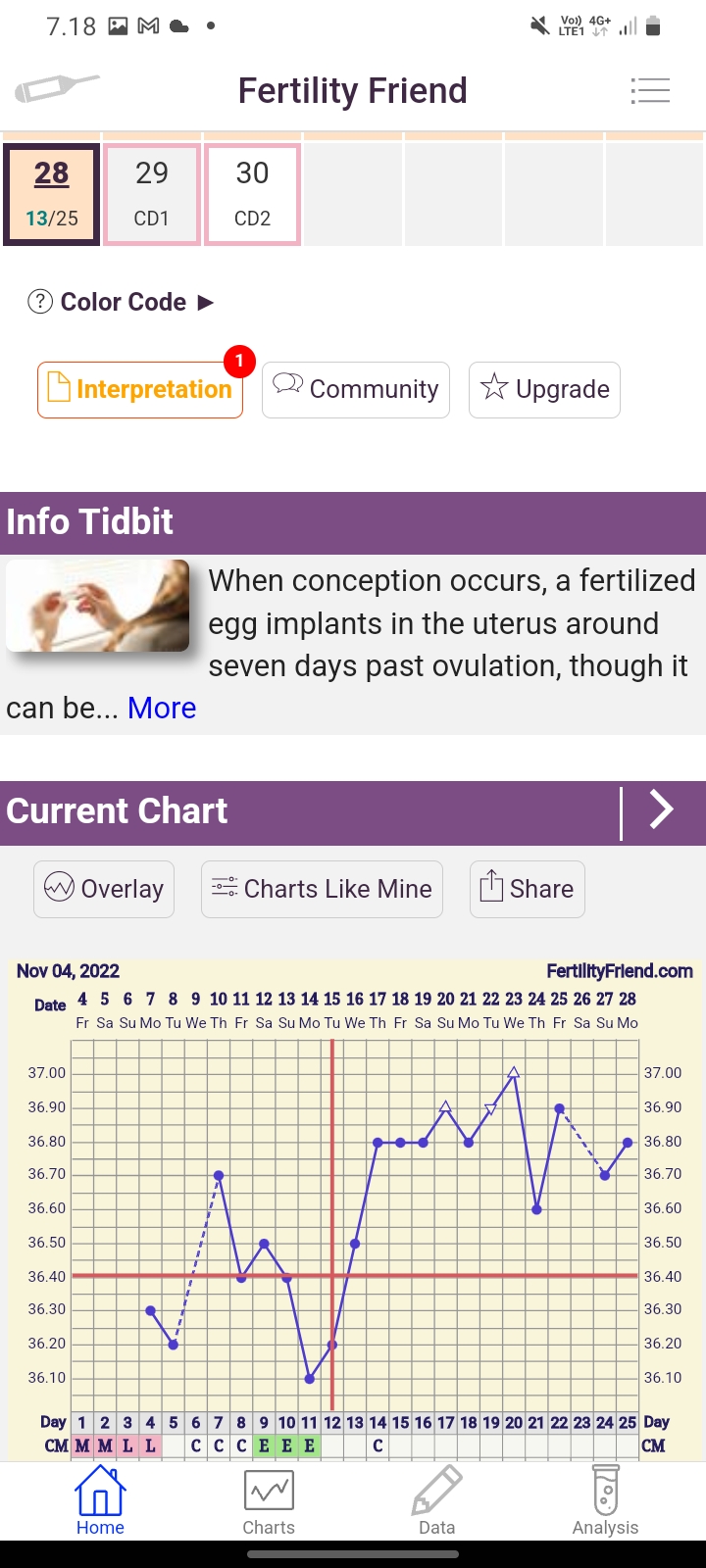Open the Community section
Viewport: 706px width, 1568px height.
(356, 390)
